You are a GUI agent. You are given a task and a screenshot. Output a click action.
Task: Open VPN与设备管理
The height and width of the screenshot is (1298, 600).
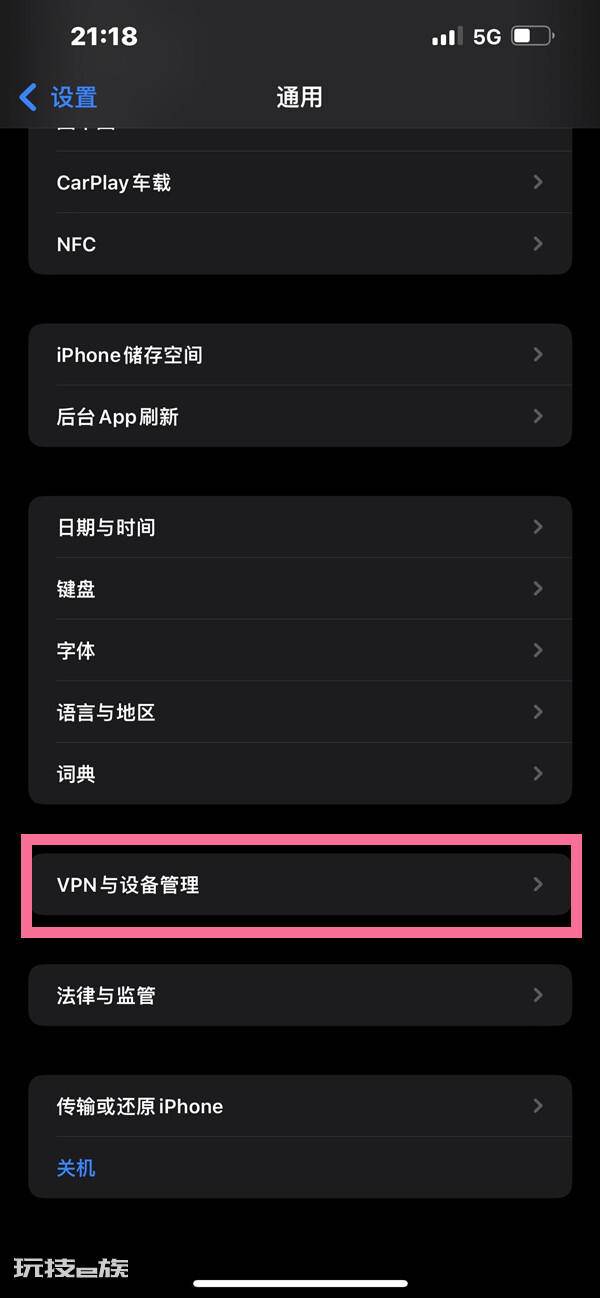[300, 884]
